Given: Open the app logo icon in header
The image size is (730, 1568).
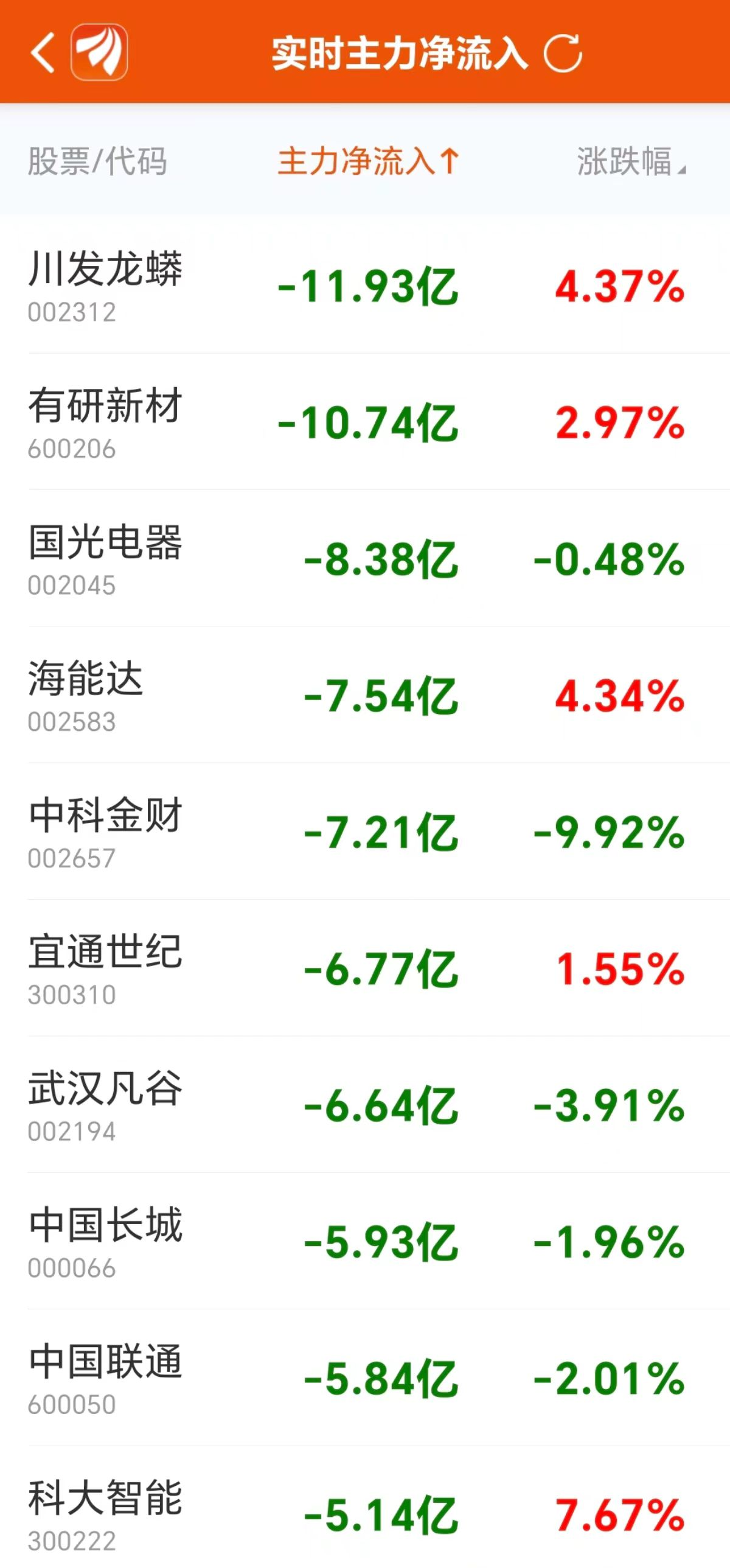Looking at the screenshot, I should 99,52.
